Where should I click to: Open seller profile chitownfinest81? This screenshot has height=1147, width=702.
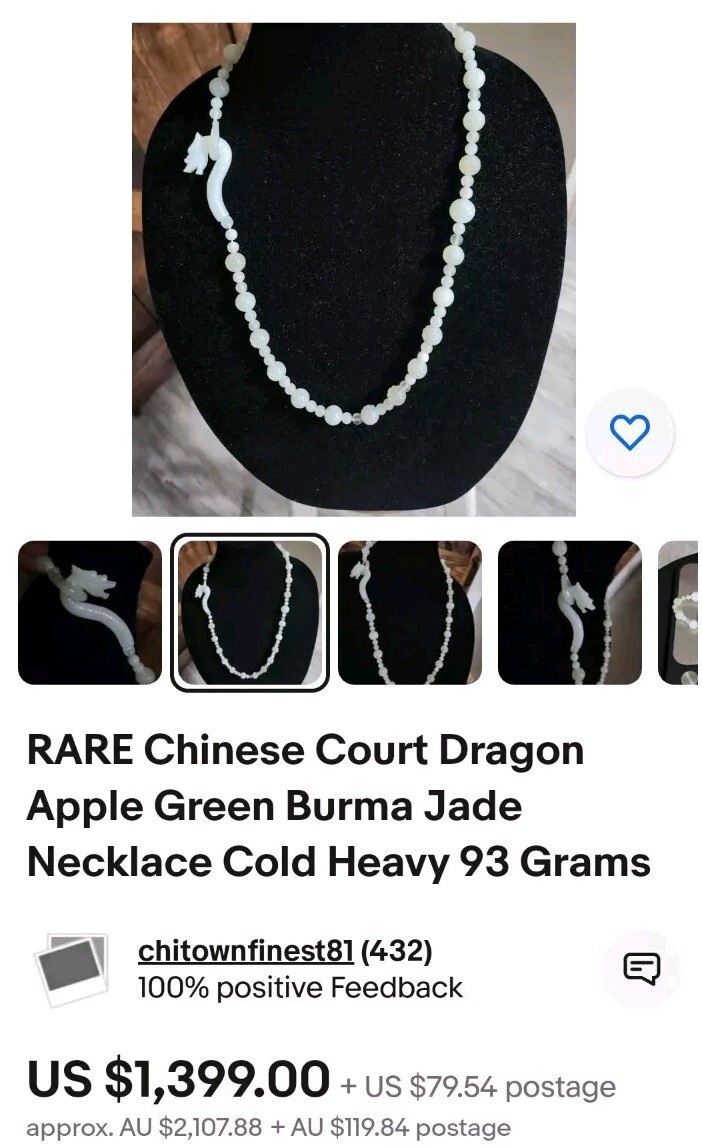pos(246,951)
